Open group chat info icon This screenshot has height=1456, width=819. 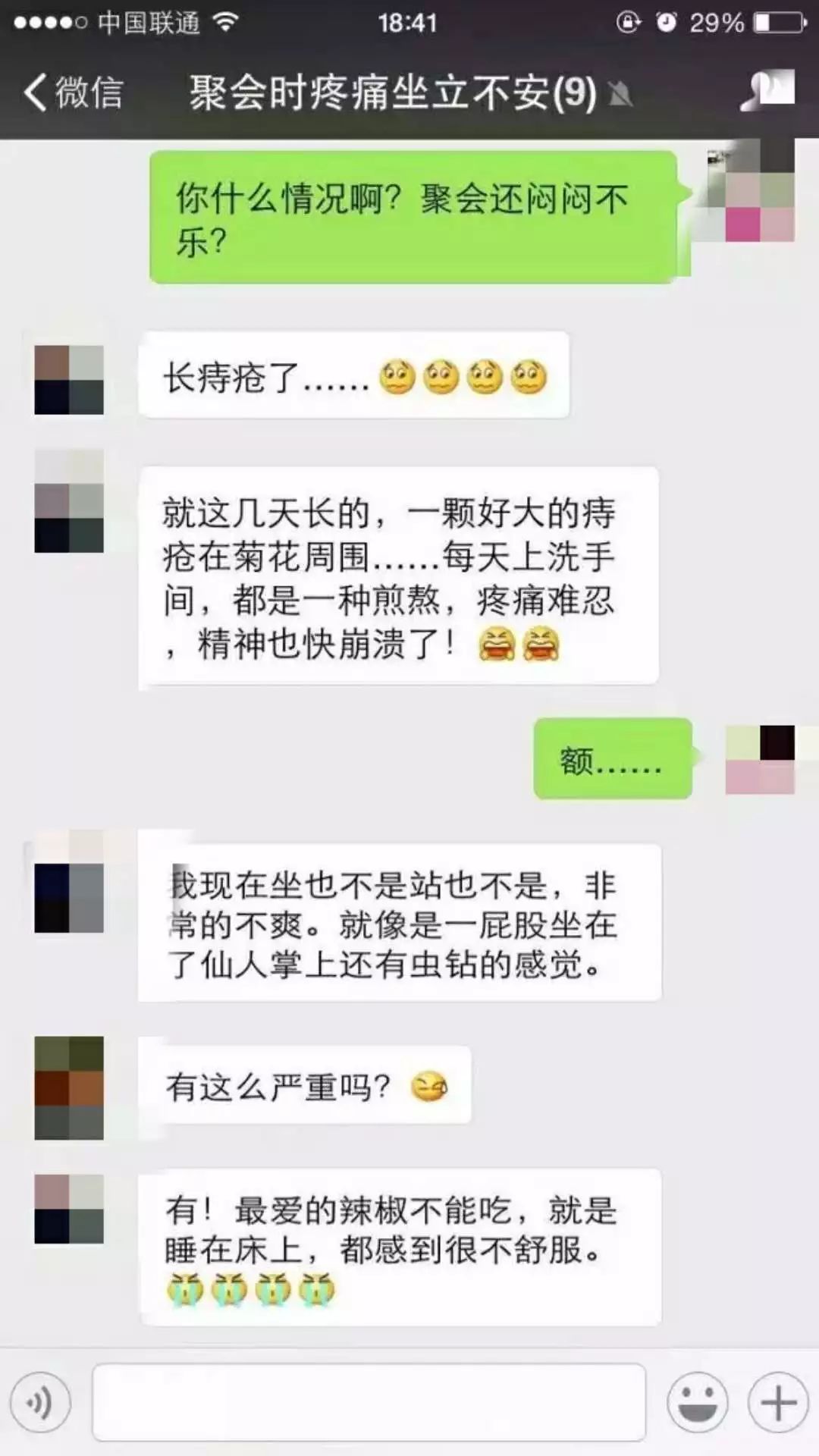[767, 91]
